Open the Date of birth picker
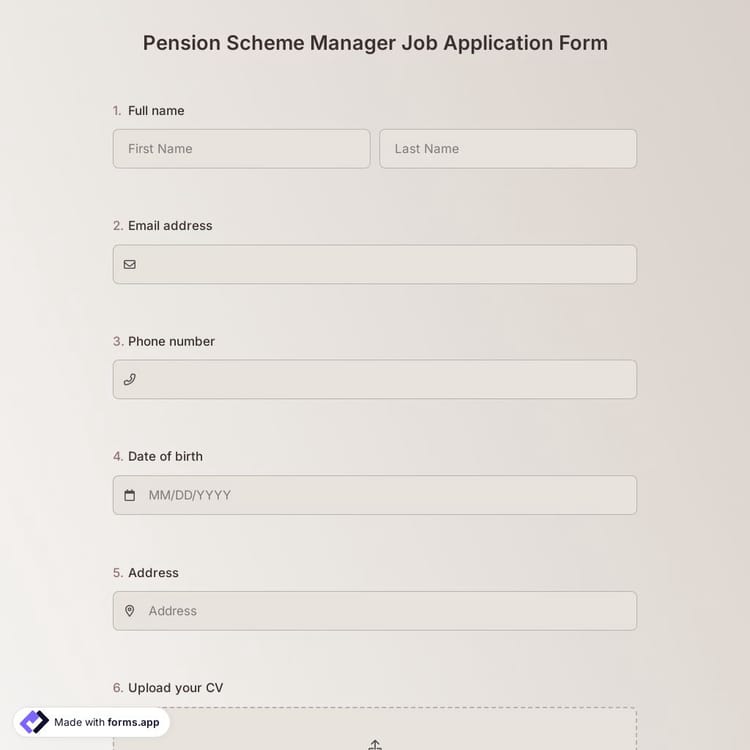750x750 pixels. point(375,495)
